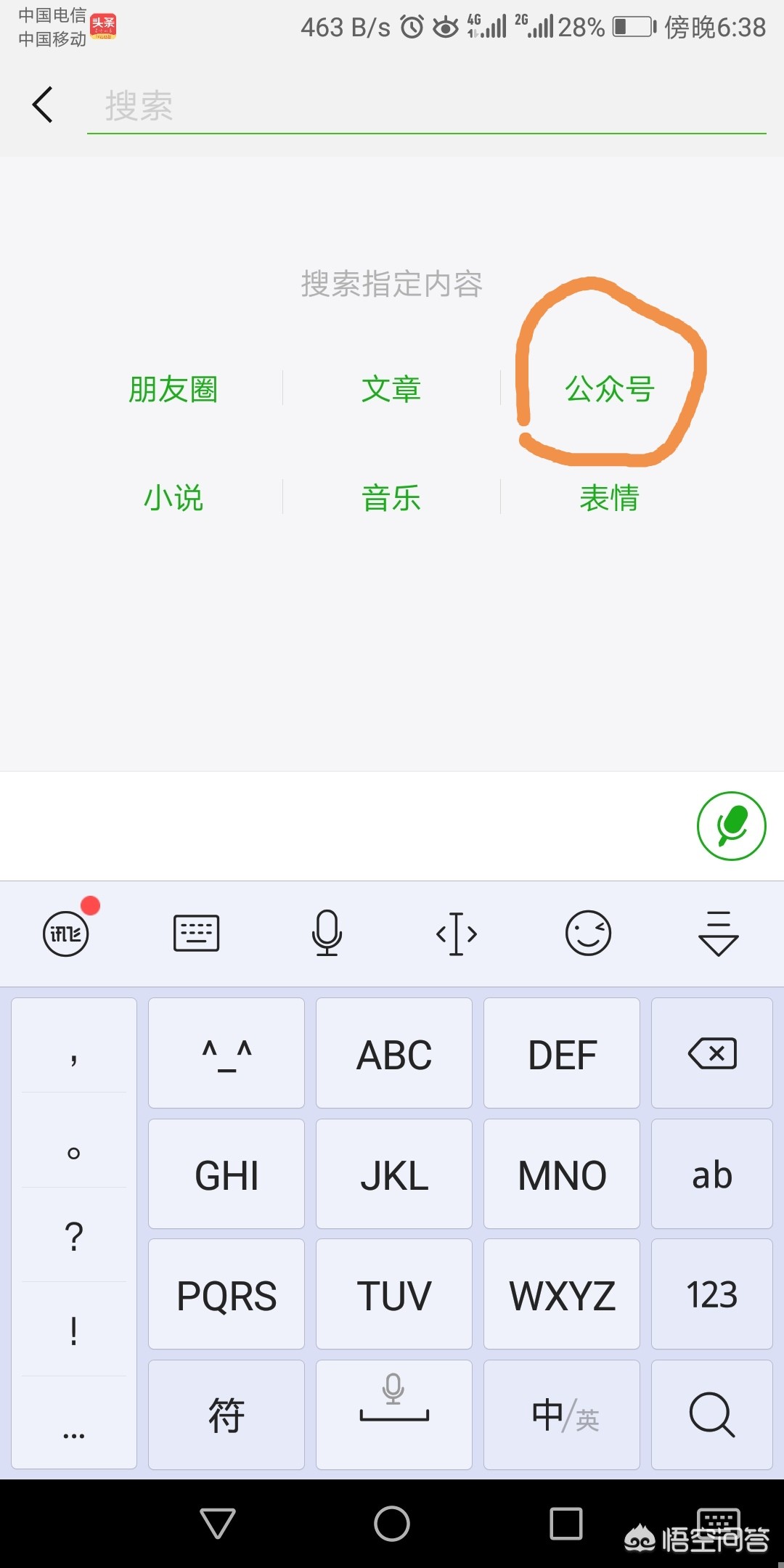The width and height of the screenshot is (784, 1568).
Task: Select the 文章 search category
Action: tap(391, 389)
